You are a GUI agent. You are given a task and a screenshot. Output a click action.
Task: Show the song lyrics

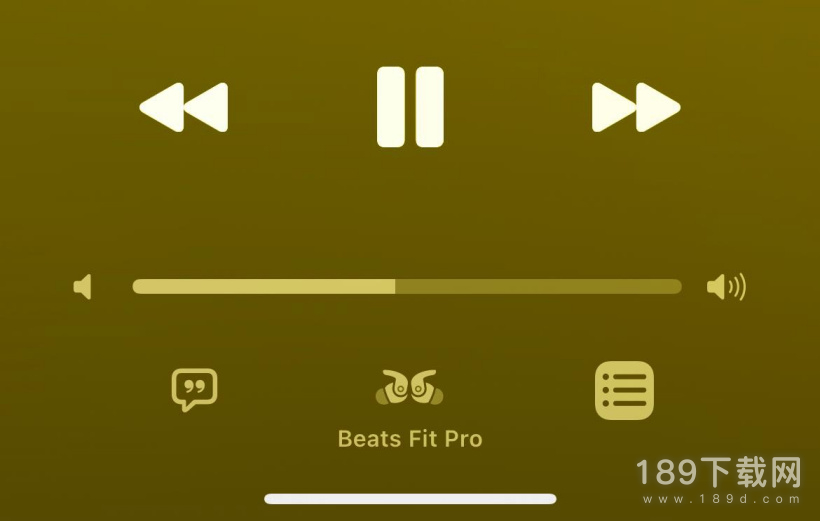point(194,389)
